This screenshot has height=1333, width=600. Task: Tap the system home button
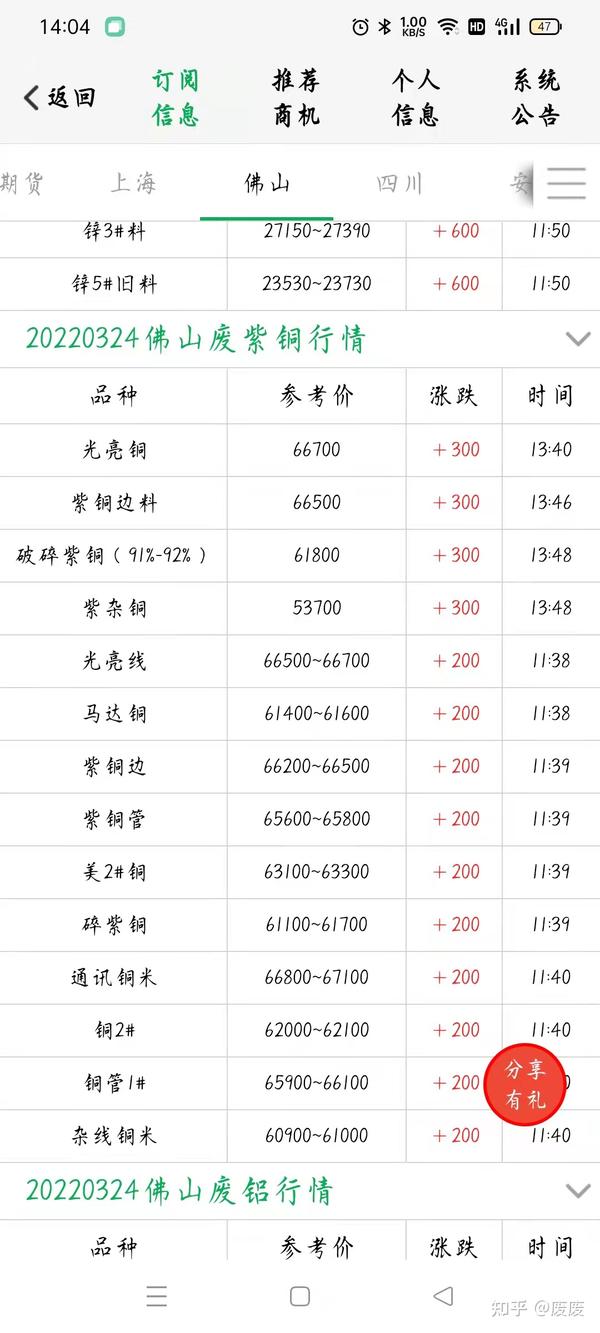pos(299,1296)
